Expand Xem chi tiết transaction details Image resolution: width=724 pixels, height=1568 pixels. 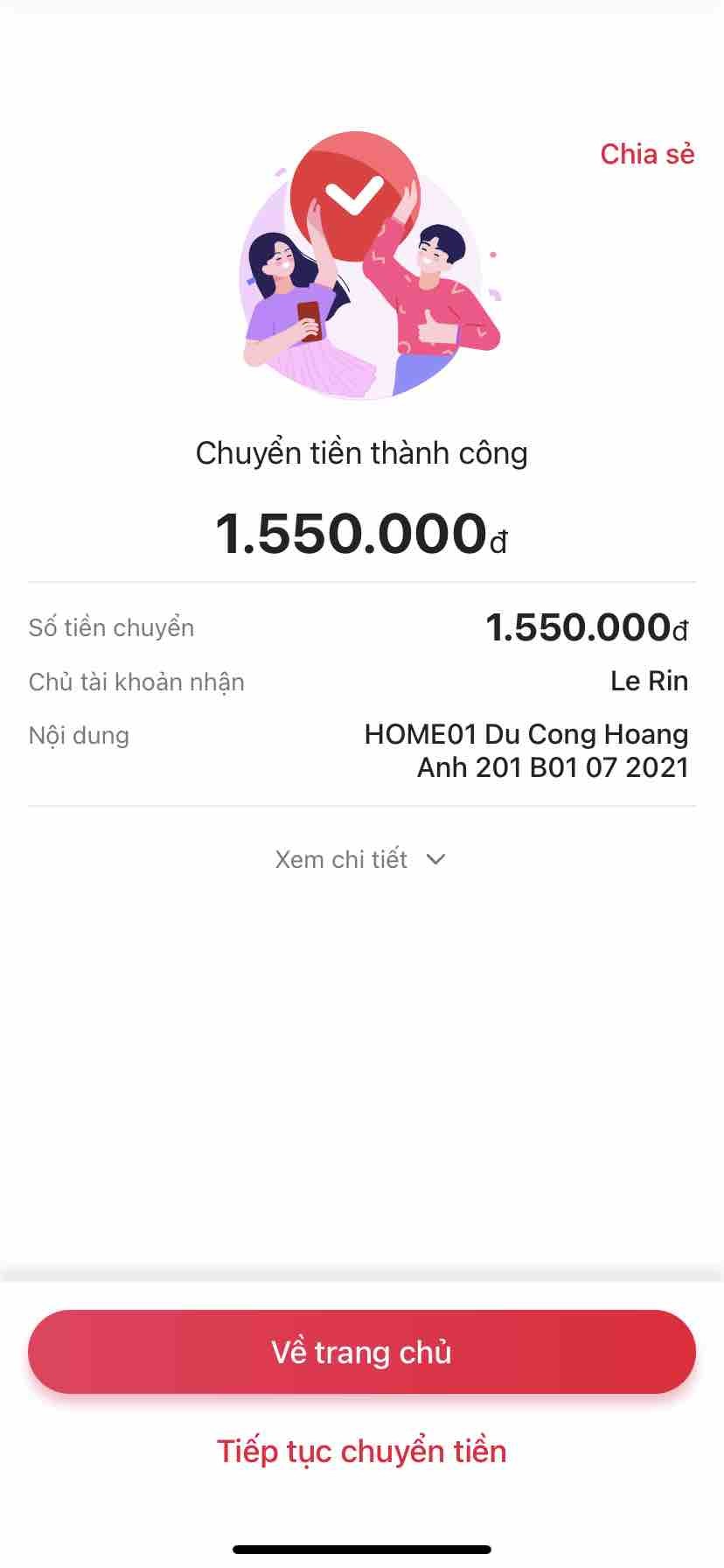coord(360,859)
